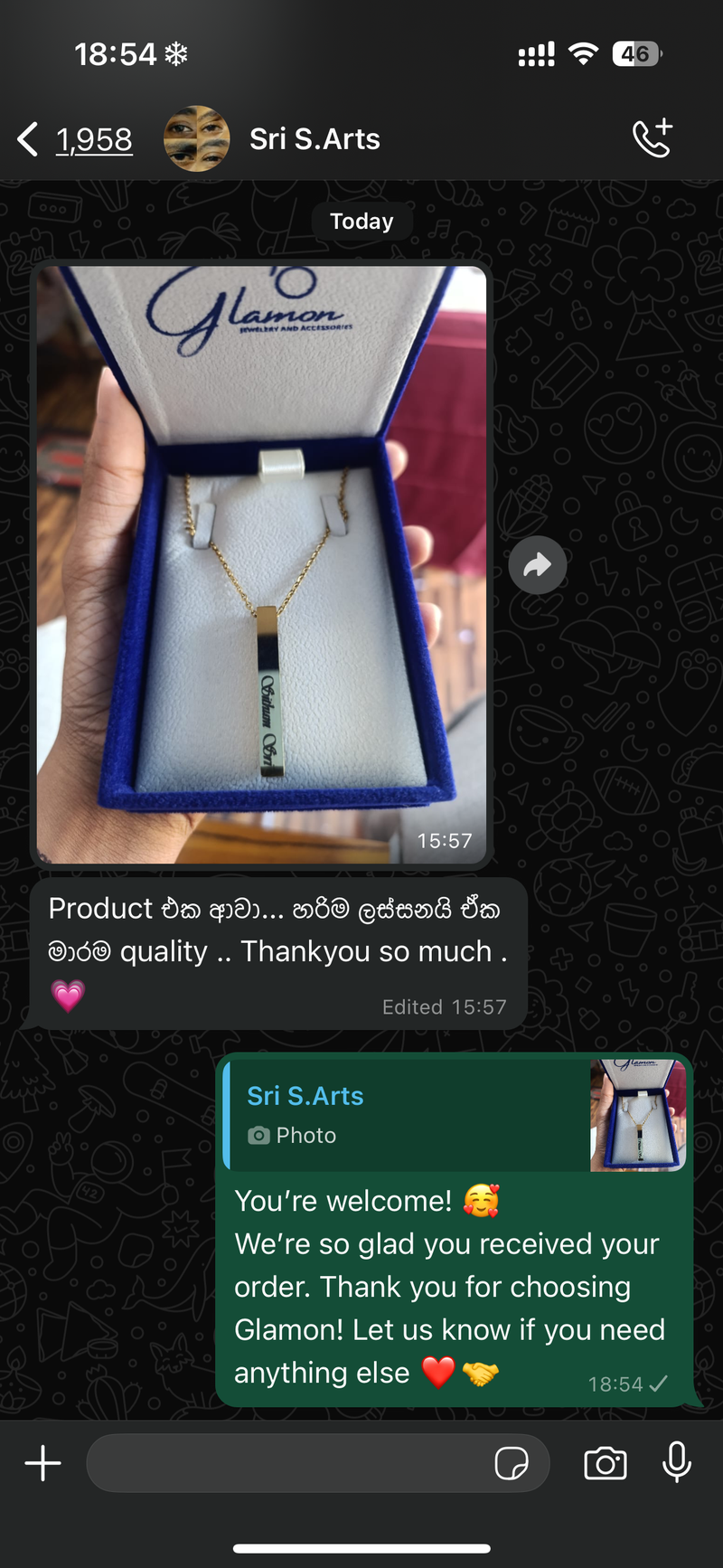Open the camera to send a picture
Image resolution: width=723 pixels, height=1568 pixels.
click(605, 1462)
